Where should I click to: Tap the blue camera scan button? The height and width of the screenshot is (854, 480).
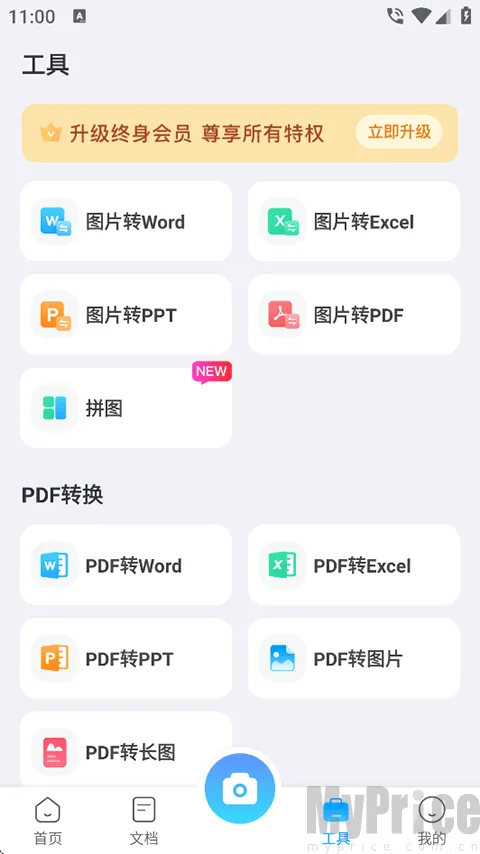tap(240, 789)
